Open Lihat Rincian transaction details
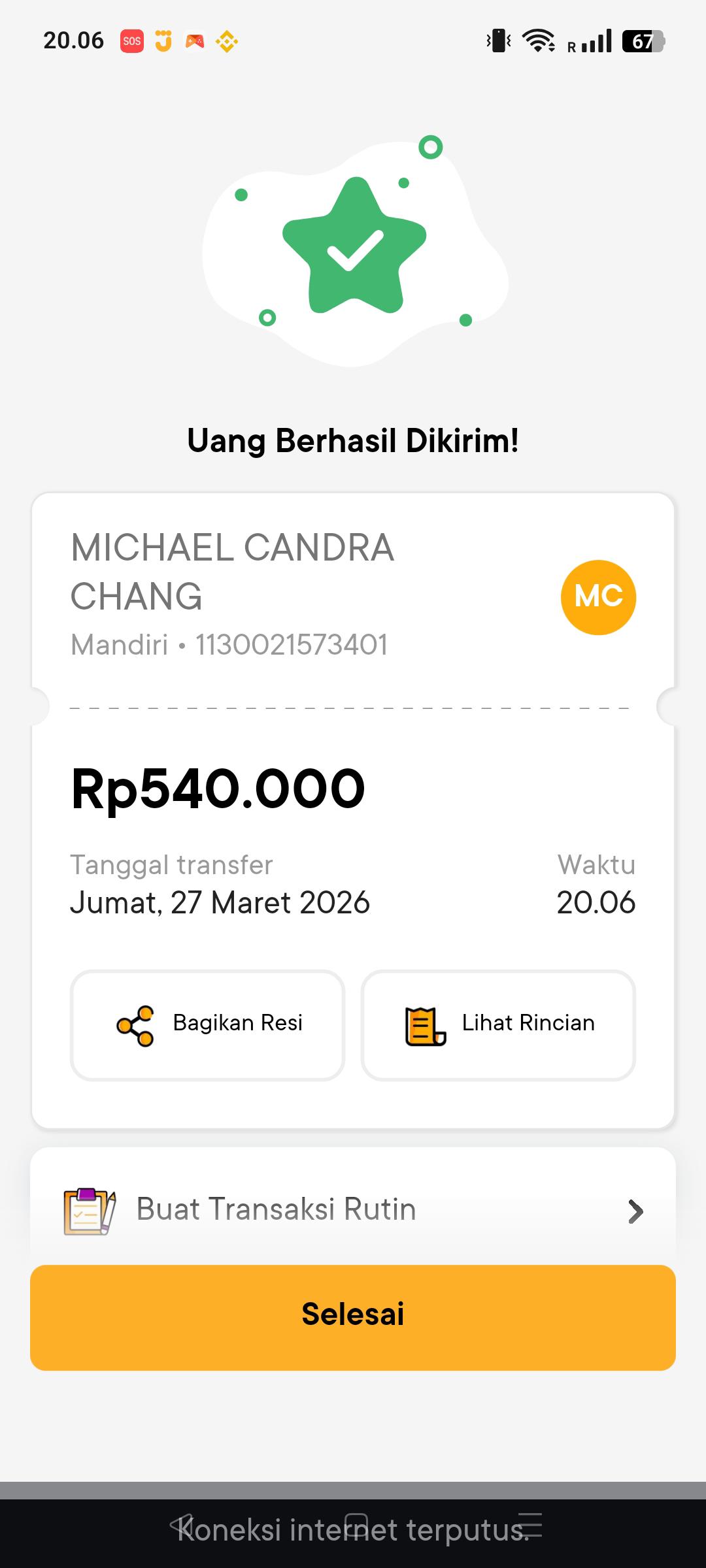This screenshot has height=1568, width=706. (x=498, y=1024)
